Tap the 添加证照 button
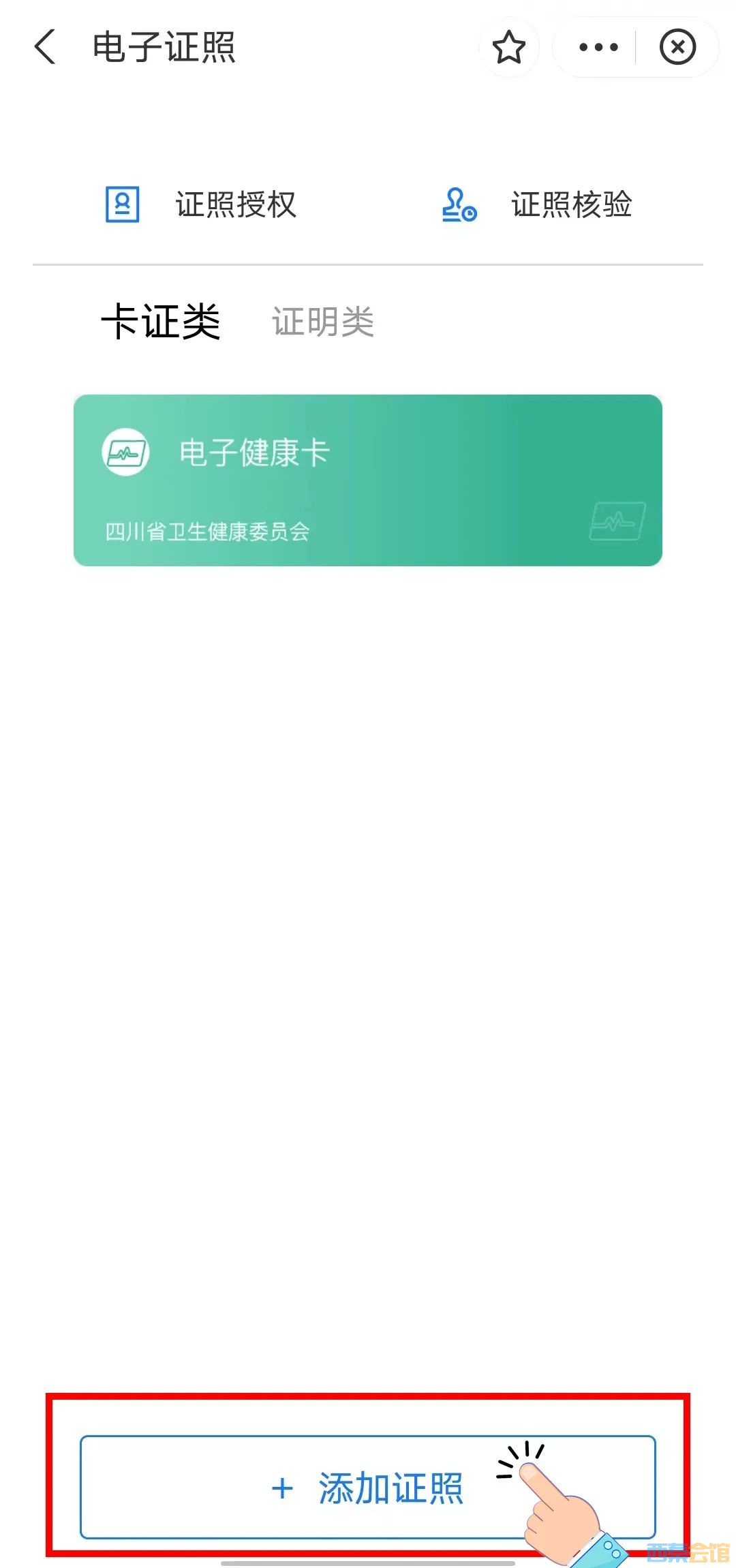The image size is (736, 1568). tap(368, 1487)
